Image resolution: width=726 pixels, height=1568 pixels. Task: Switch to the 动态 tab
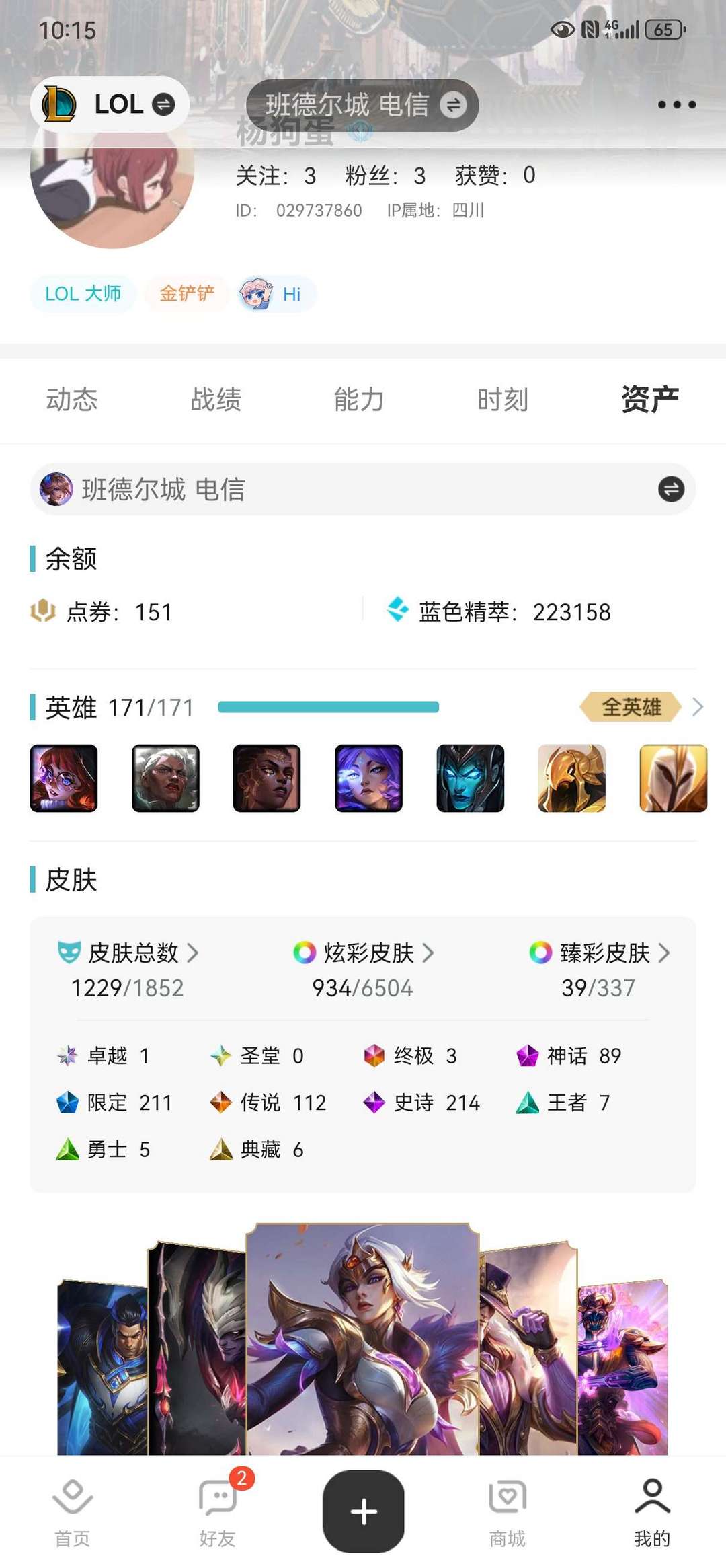[72, 400]
